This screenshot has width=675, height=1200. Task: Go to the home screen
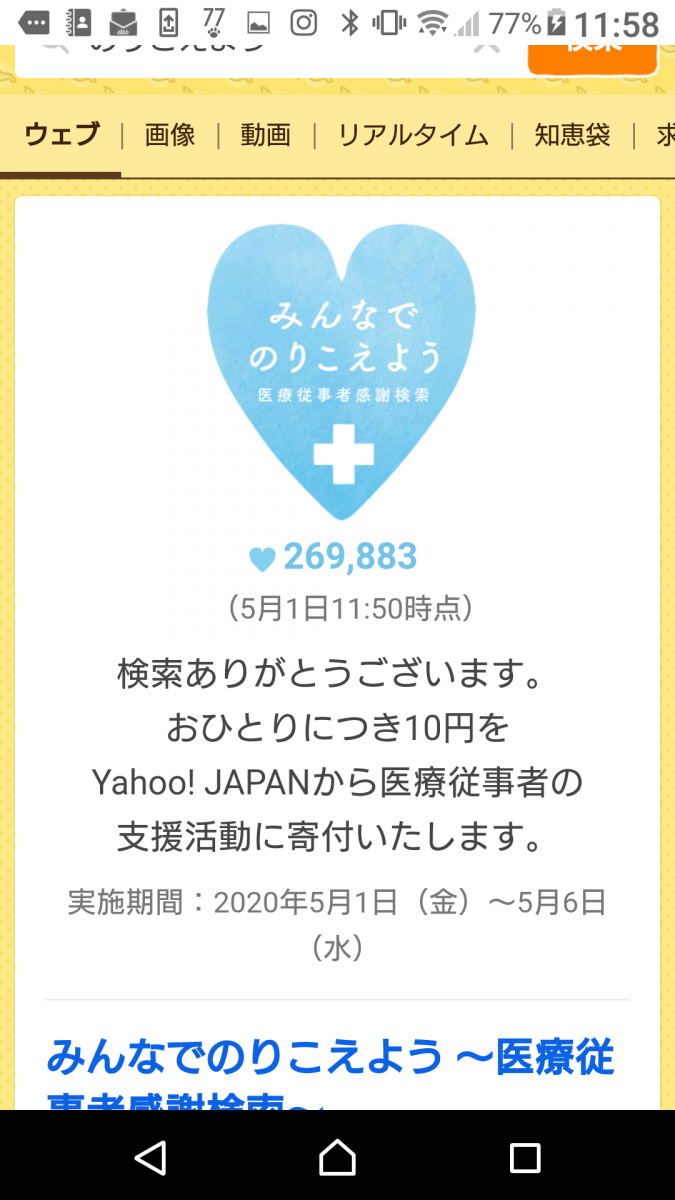pyautogui.click(x=337, y=1157)
